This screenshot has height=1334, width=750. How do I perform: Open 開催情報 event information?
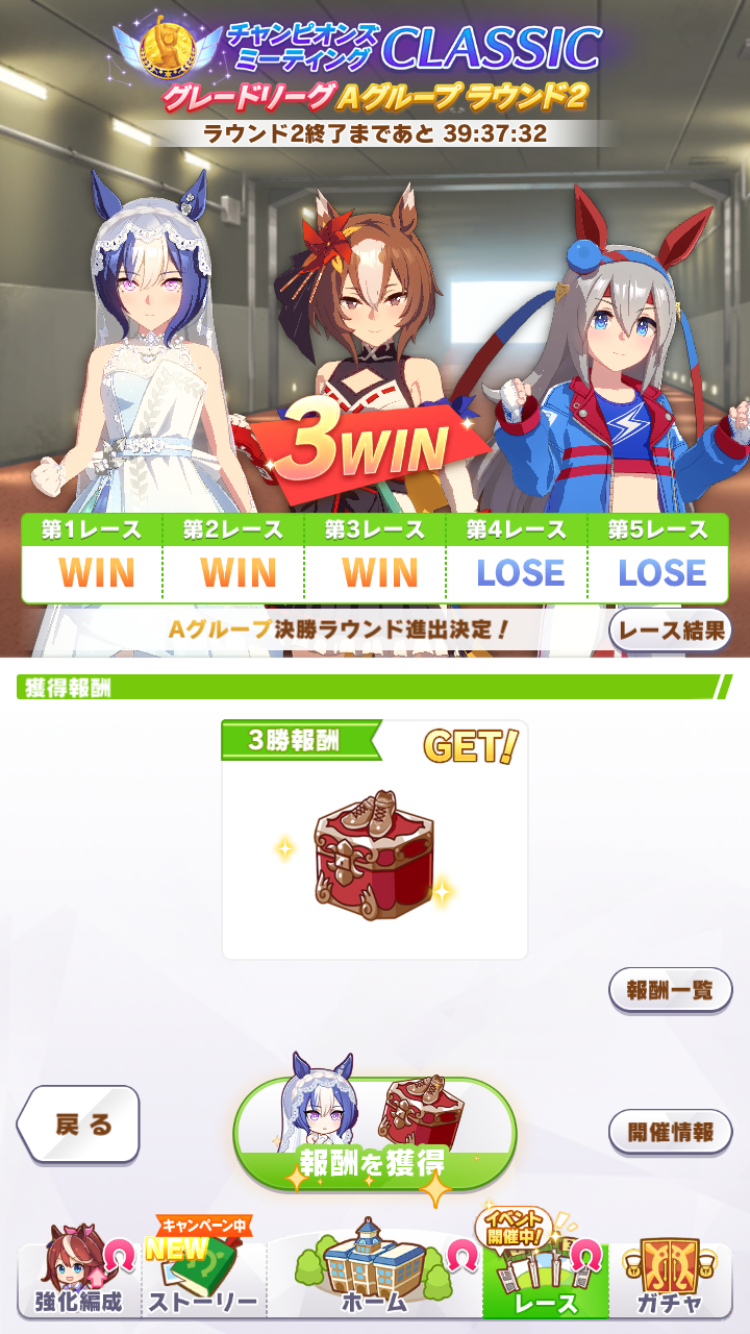pyautogui.click(x=670, y=1132)
